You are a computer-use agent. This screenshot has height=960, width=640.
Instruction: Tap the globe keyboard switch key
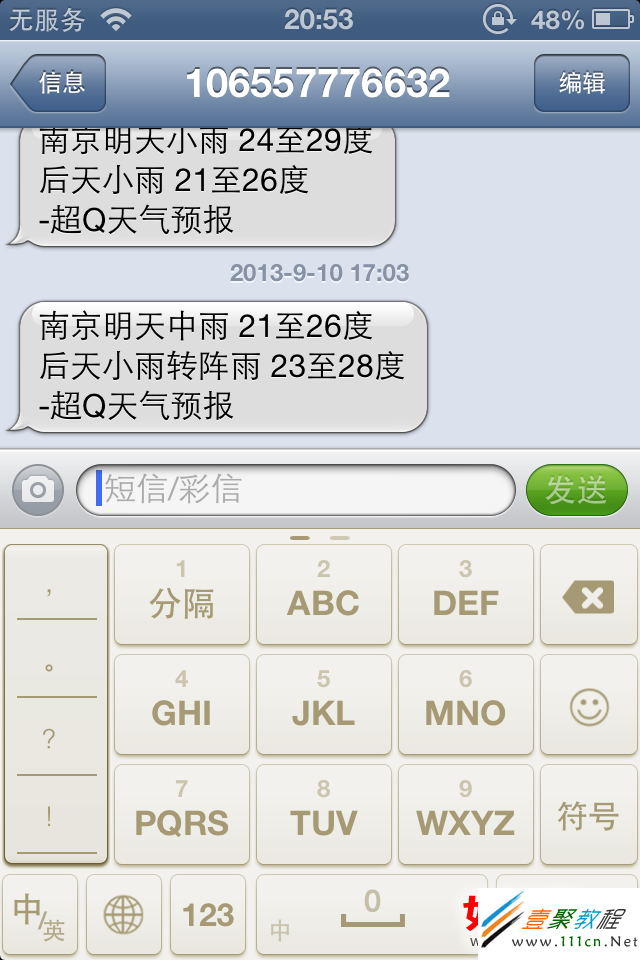(124, 916)
